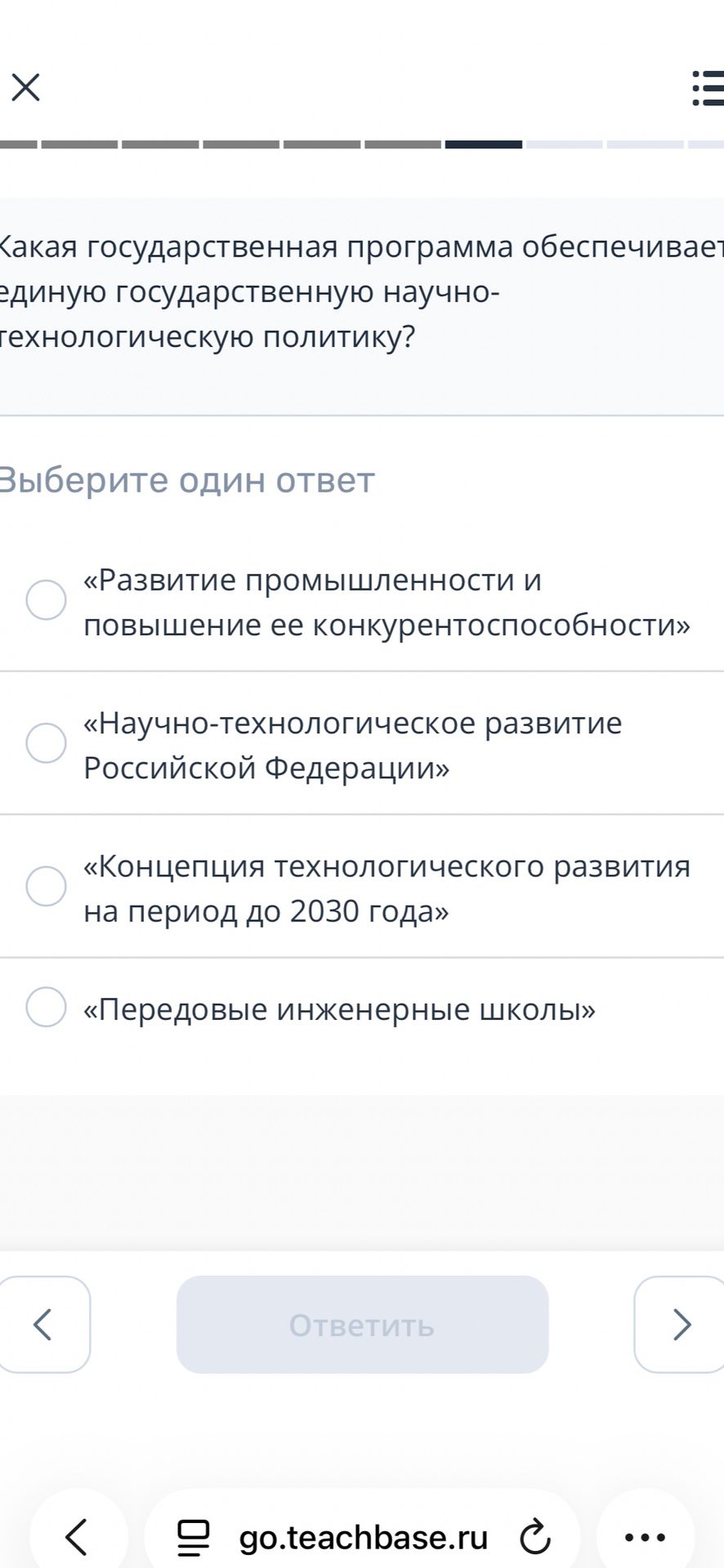Open the browser three-dot menu
This screenshot has height=1568, width=724.
(646, 1537)
